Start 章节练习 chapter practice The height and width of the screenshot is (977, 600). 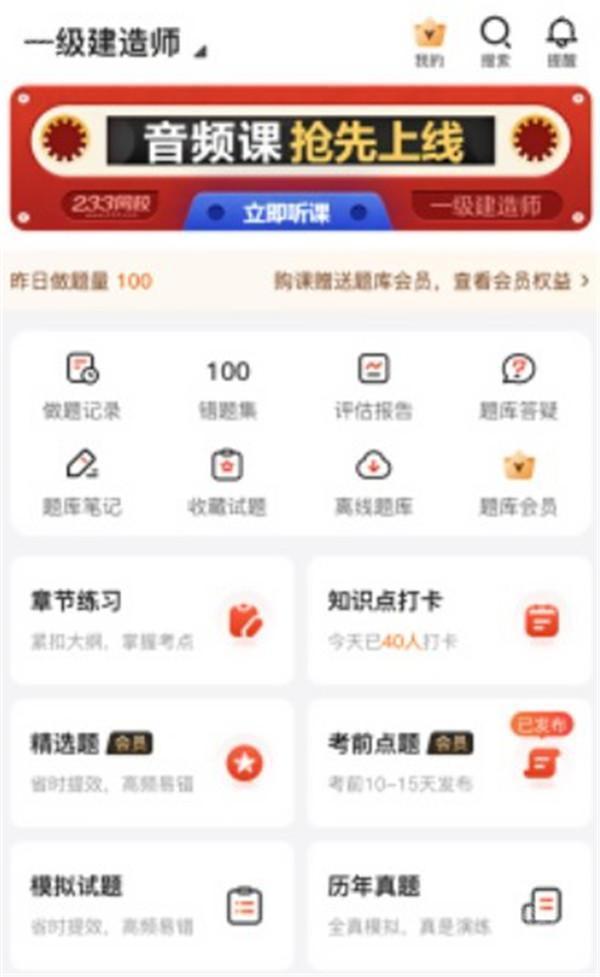[x=152, y=620]
